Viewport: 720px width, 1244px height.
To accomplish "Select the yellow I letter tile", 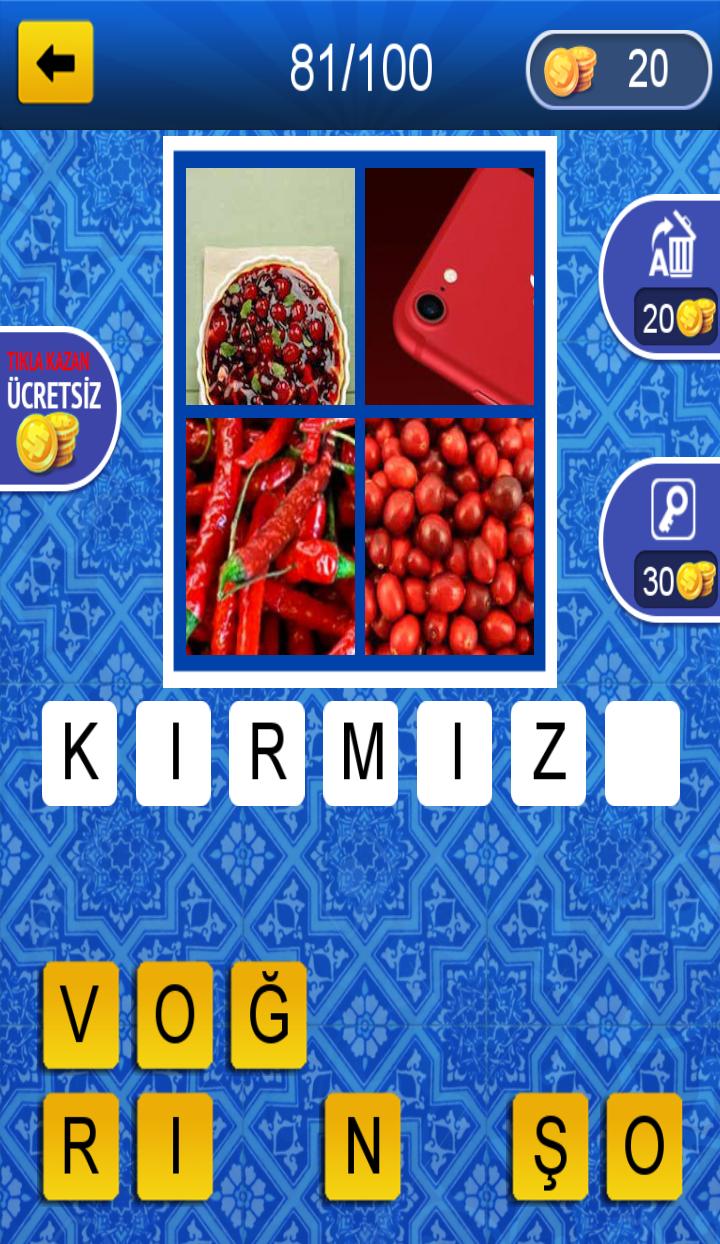I will point(174,1146).
